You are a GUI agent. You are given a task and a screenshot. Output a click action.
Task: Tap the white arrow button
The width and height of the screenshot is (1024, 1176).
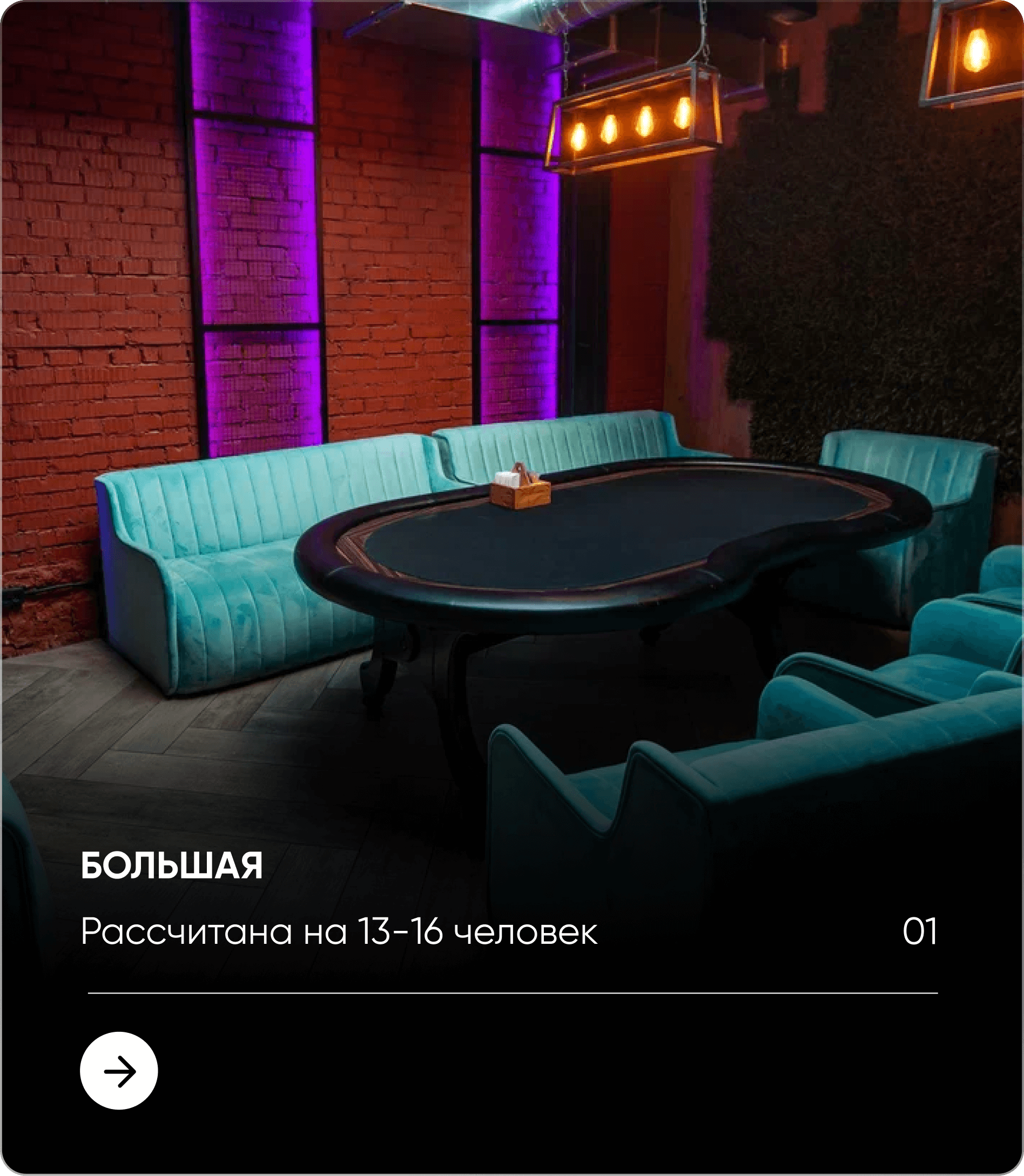pos(119,1070)
